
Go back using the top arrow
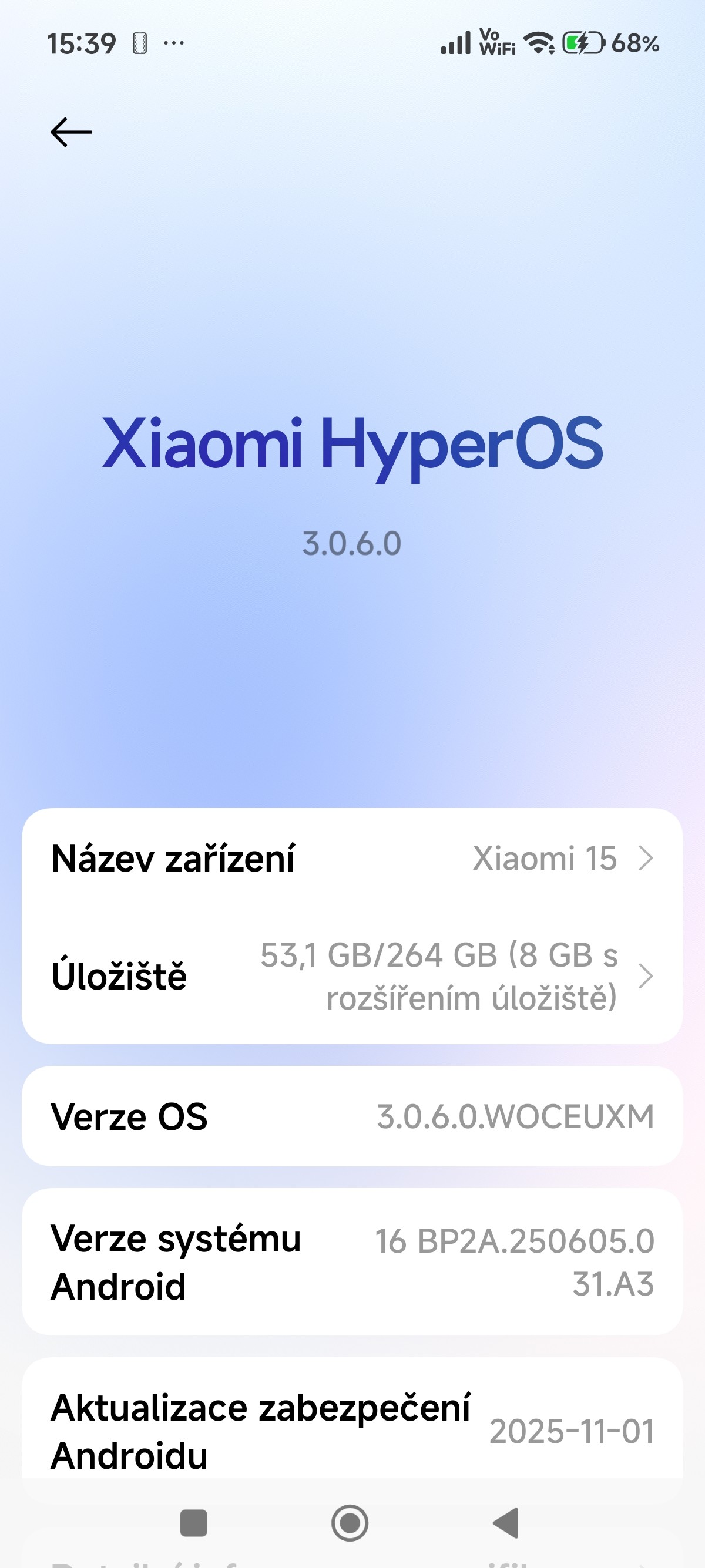71,132
